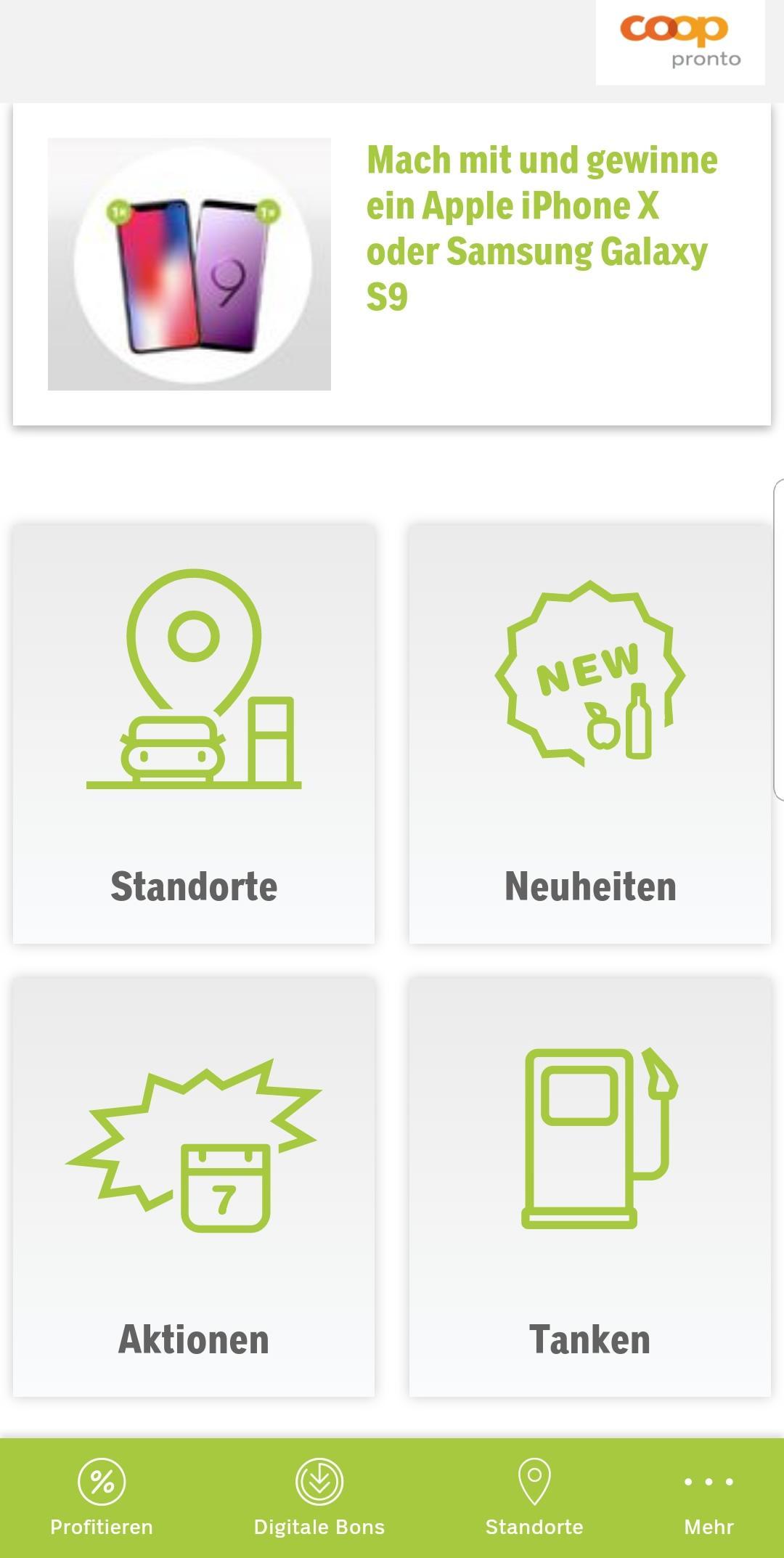Open the Neuheiten tile
The width and height of the screenshot is (784, 1558).
click(589, 733)
